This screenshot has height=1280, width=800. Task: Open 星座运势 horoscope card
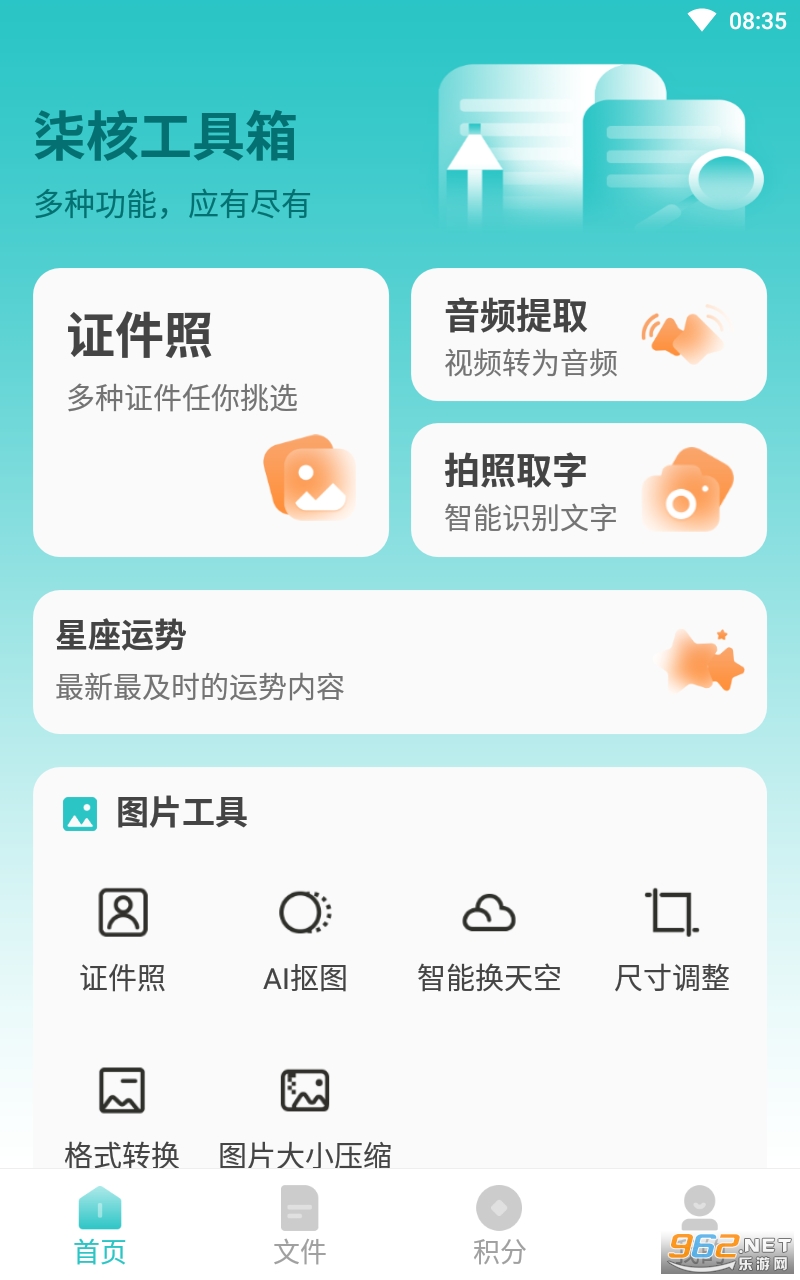(400, 662)
